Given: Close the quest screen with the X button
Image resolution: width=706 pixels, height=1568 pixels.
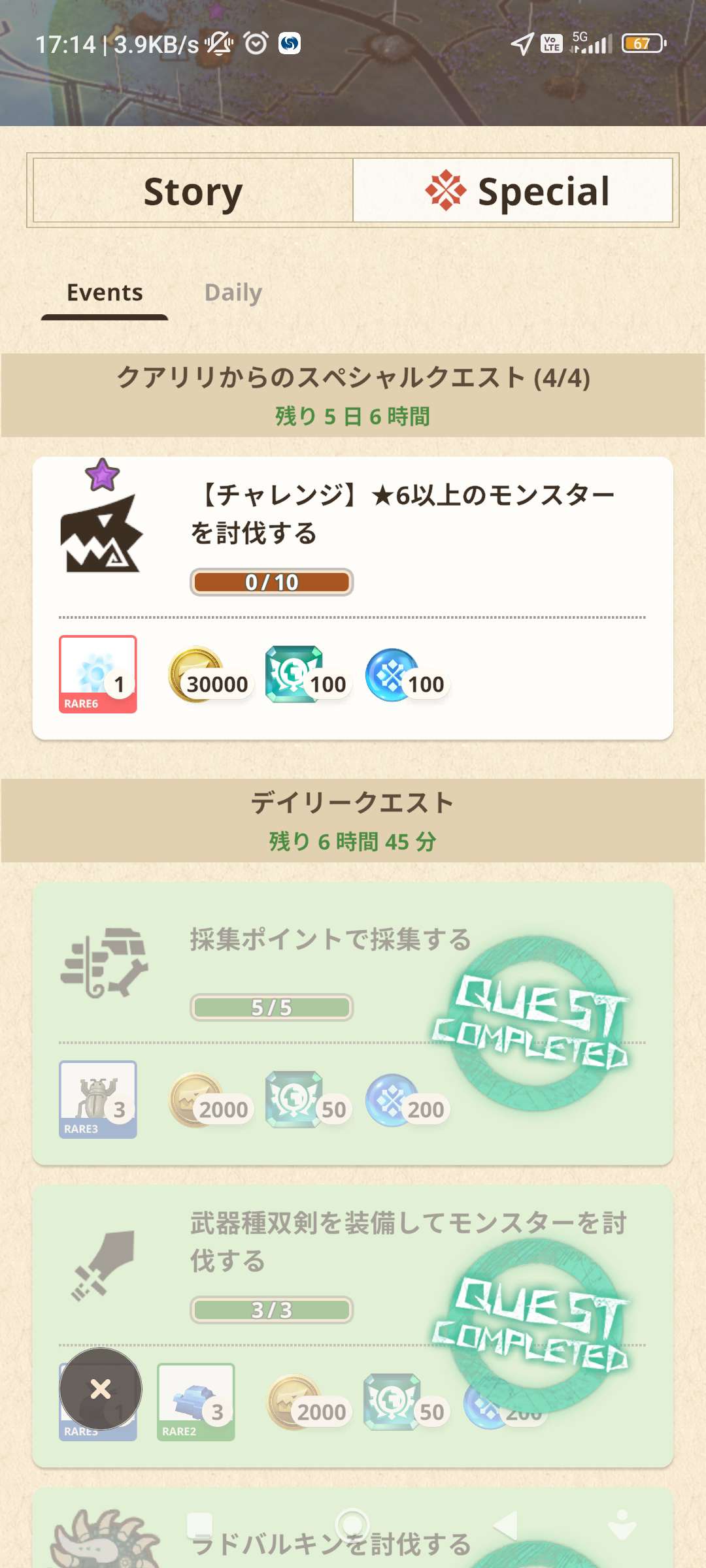Looking at the screenshot, I should click(101, 1389).
